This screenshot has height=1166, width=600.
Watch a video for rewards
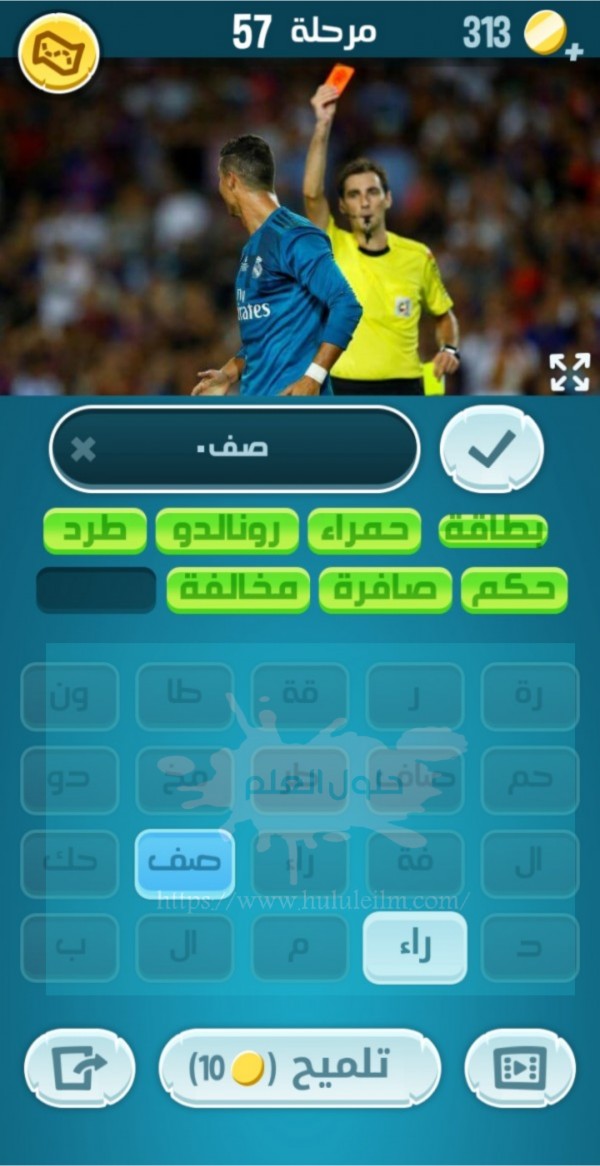point(520,1068)
